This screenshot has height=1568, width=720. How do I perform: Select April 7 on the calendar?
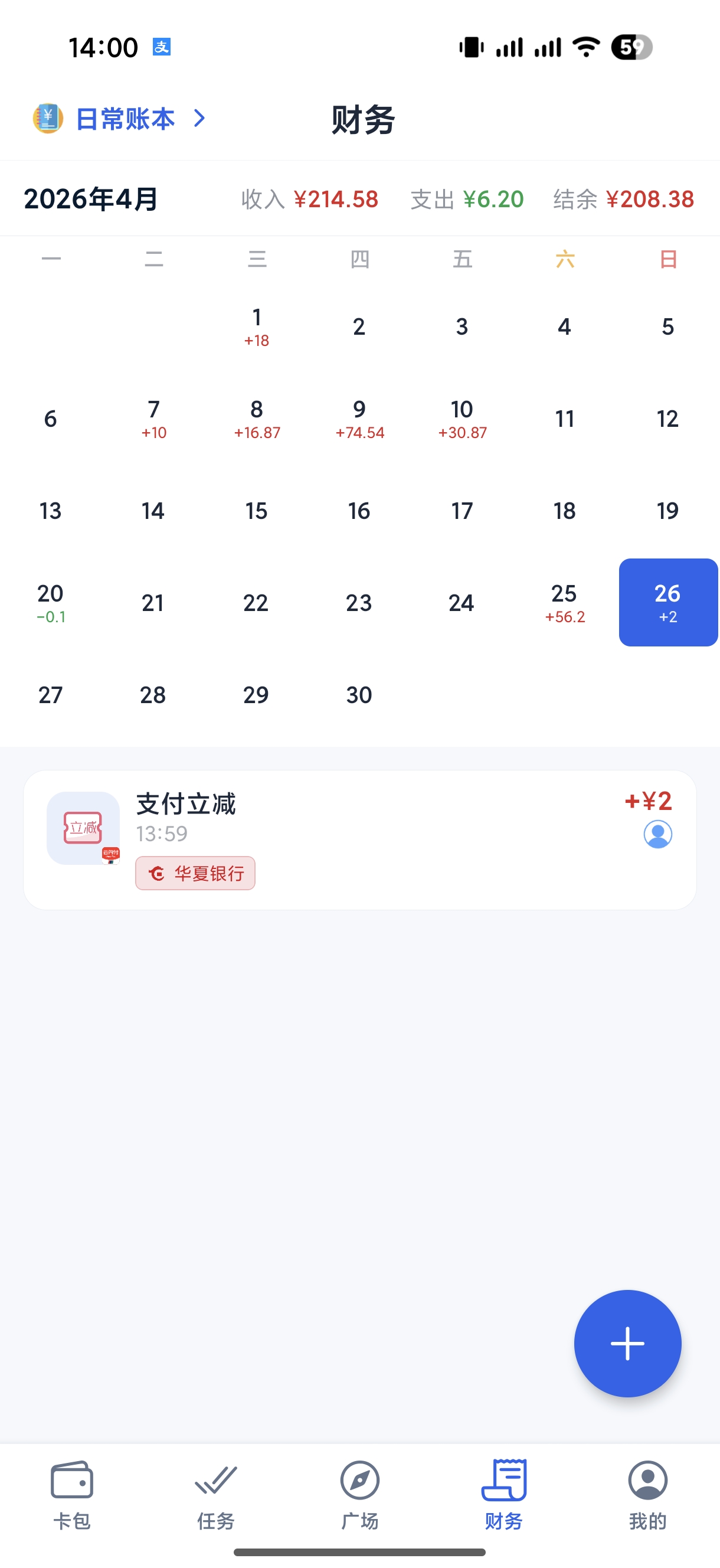click(x=153, y=419)
